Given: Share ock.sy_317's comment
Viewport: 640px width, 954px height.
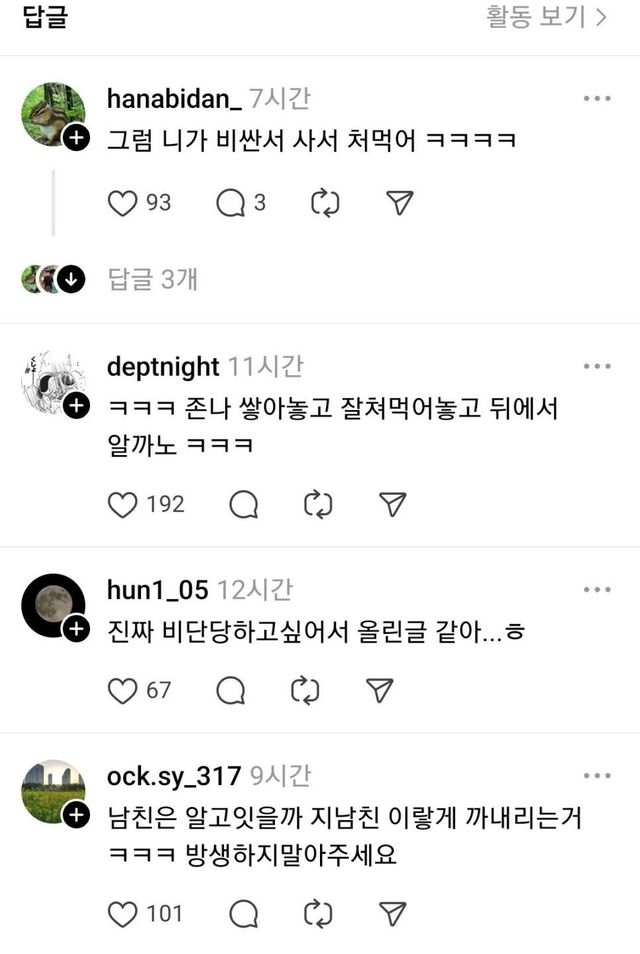Looking at the screenshot, I should [393, 913].
